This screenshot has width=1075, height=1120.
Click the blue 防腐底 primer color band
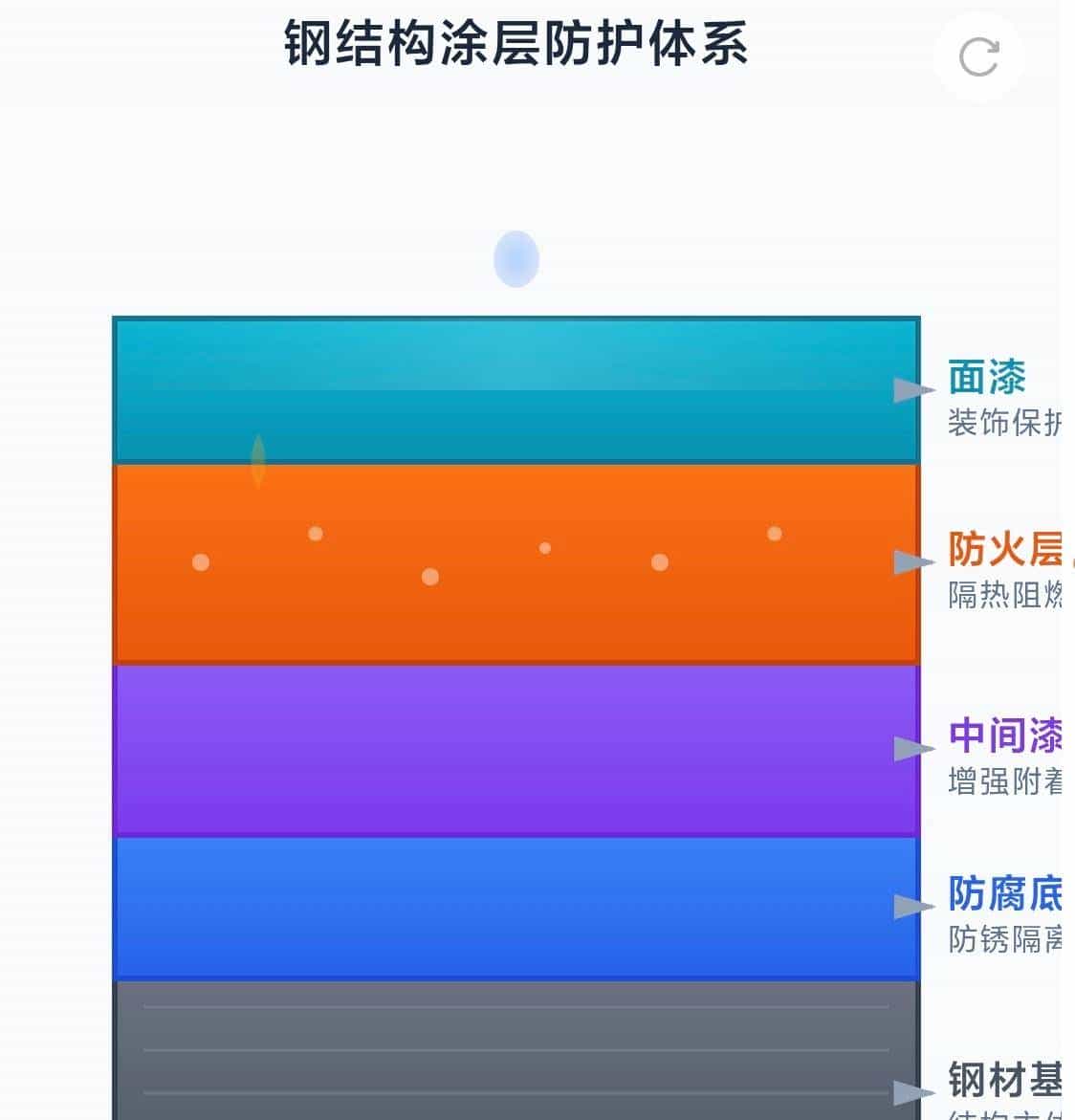point(516,909)
